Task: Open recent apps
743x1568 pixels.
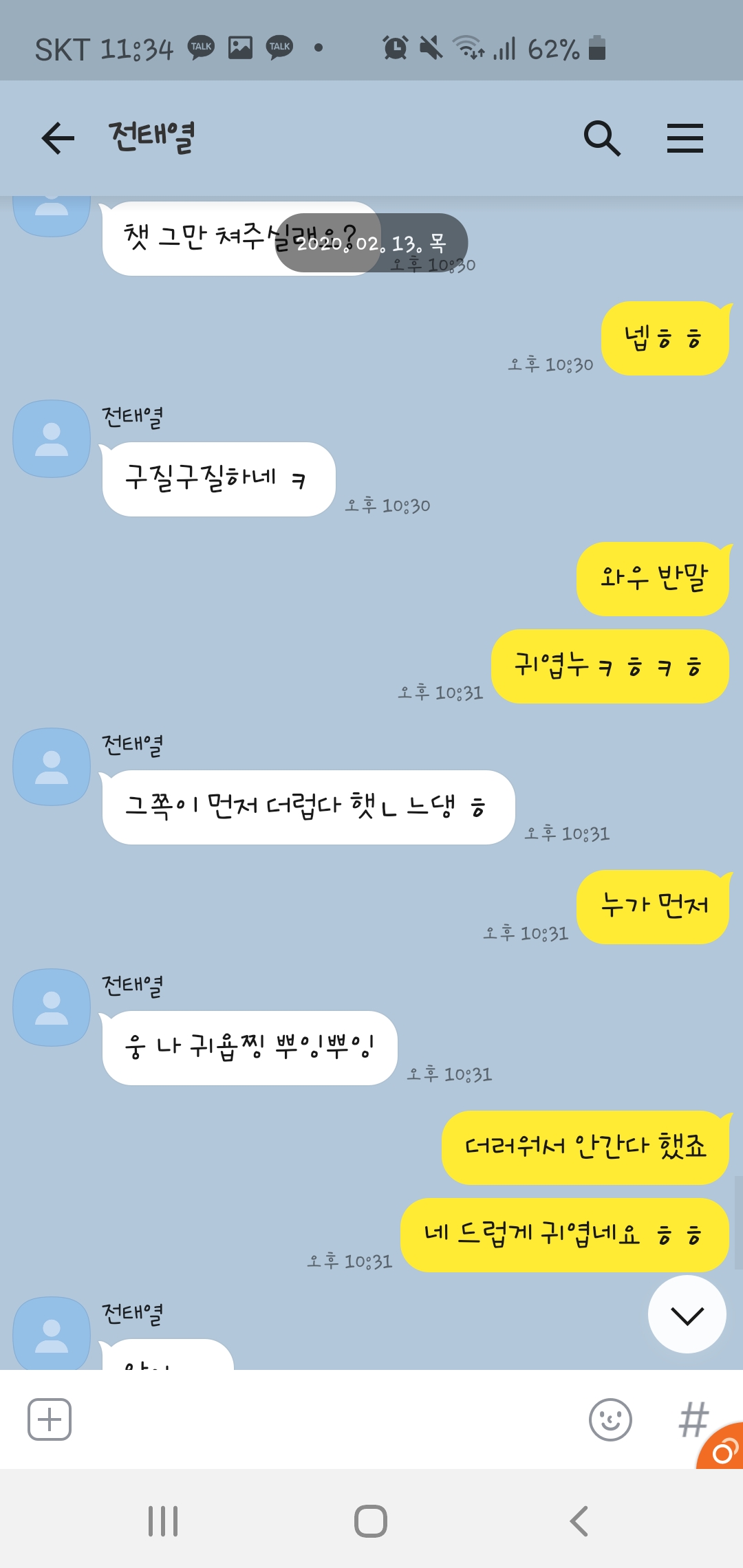Action: click(x=163, y=1521)
